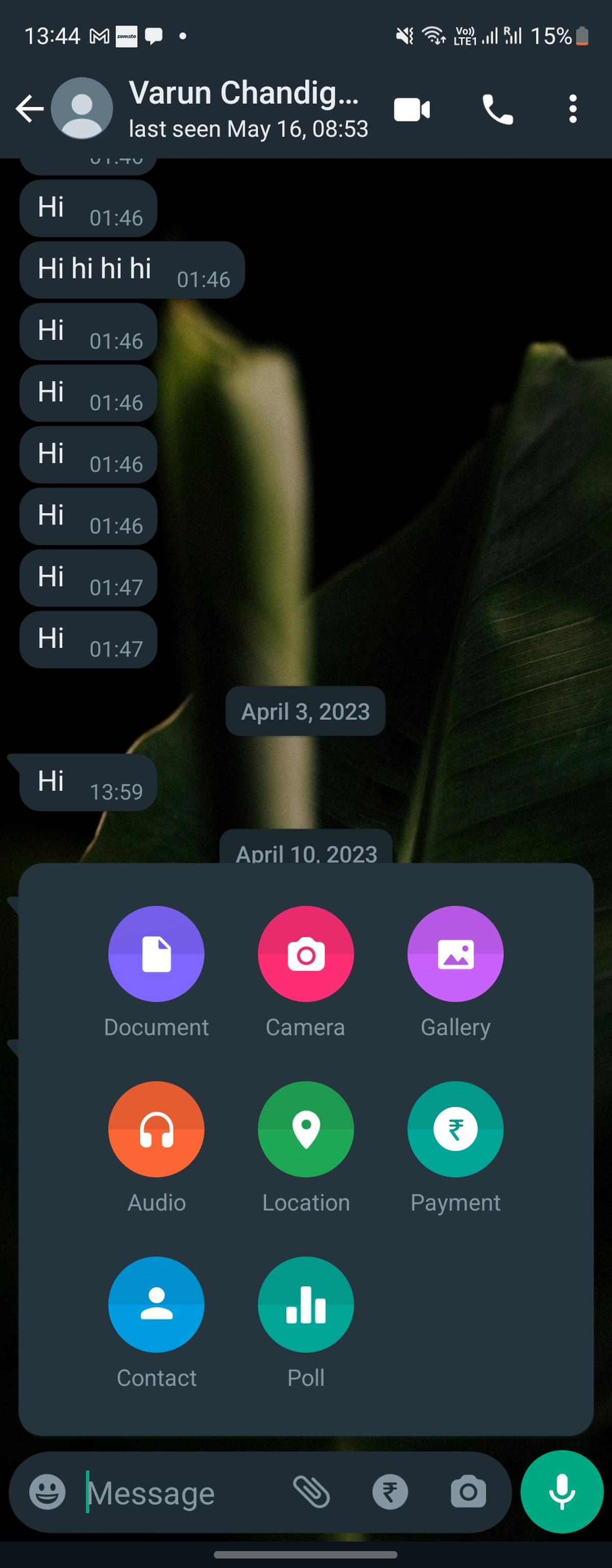Select Gallery to share a photo

(455, 953)
